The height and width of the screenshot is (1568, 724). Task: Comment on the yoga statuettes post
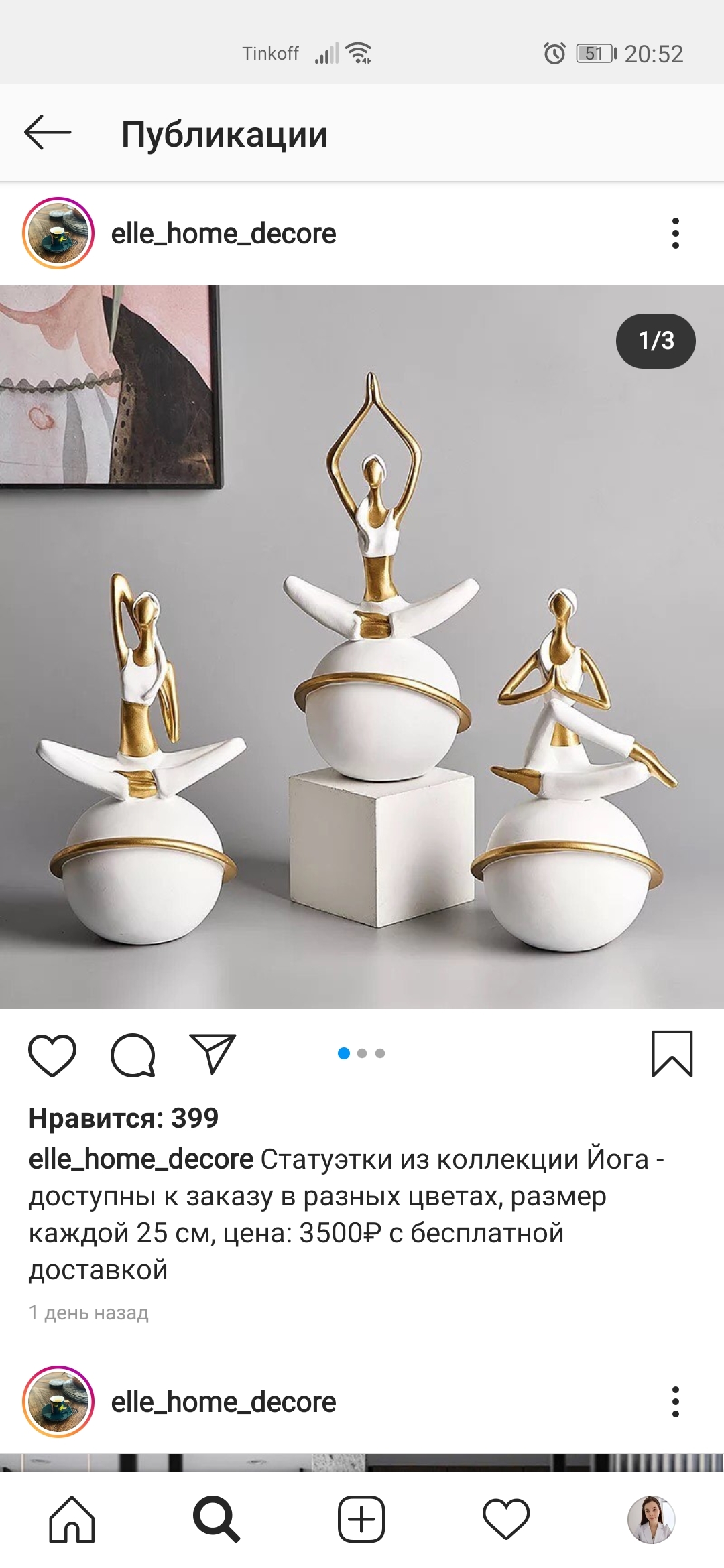click(x=133, y=1055)
